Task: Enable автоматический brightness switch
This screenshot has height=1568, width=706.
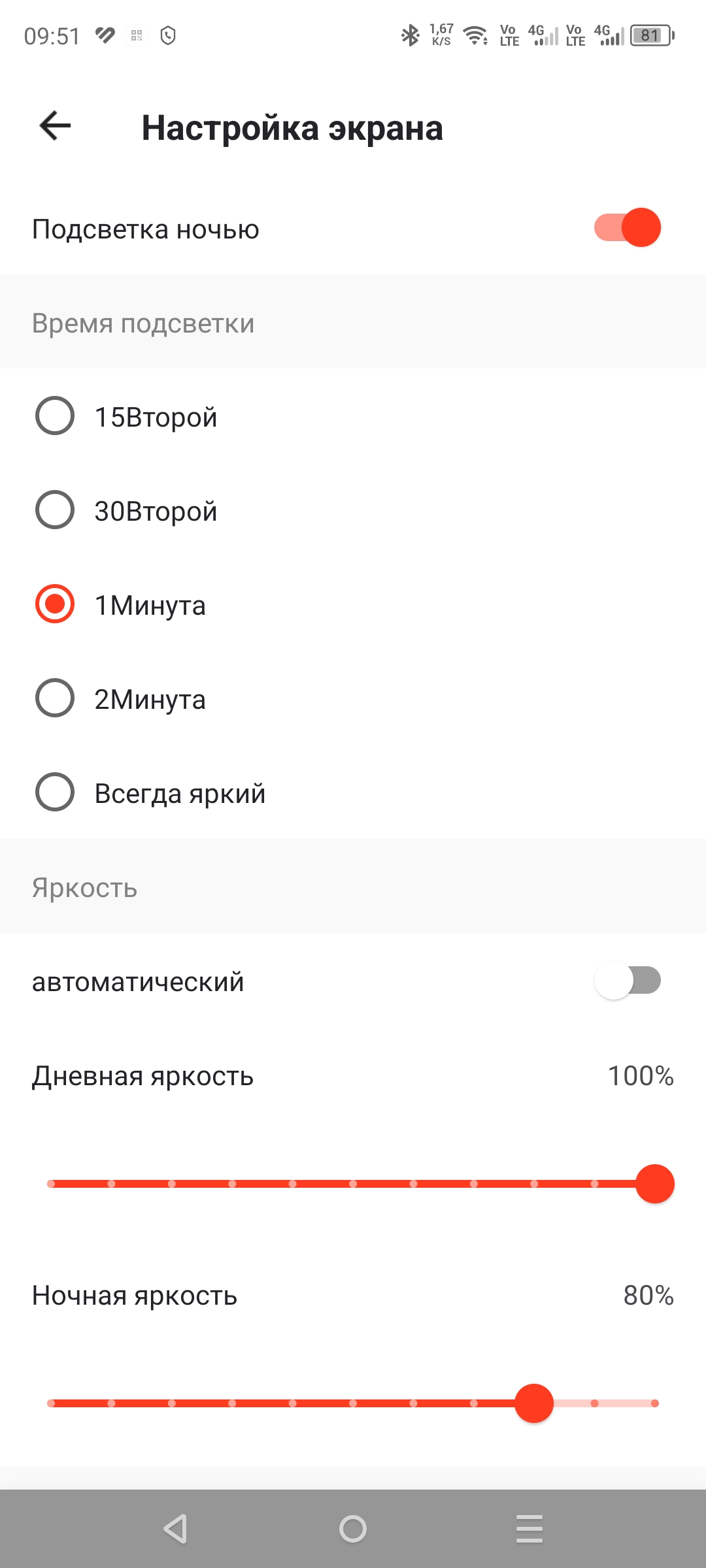Action: pos(627,981)
